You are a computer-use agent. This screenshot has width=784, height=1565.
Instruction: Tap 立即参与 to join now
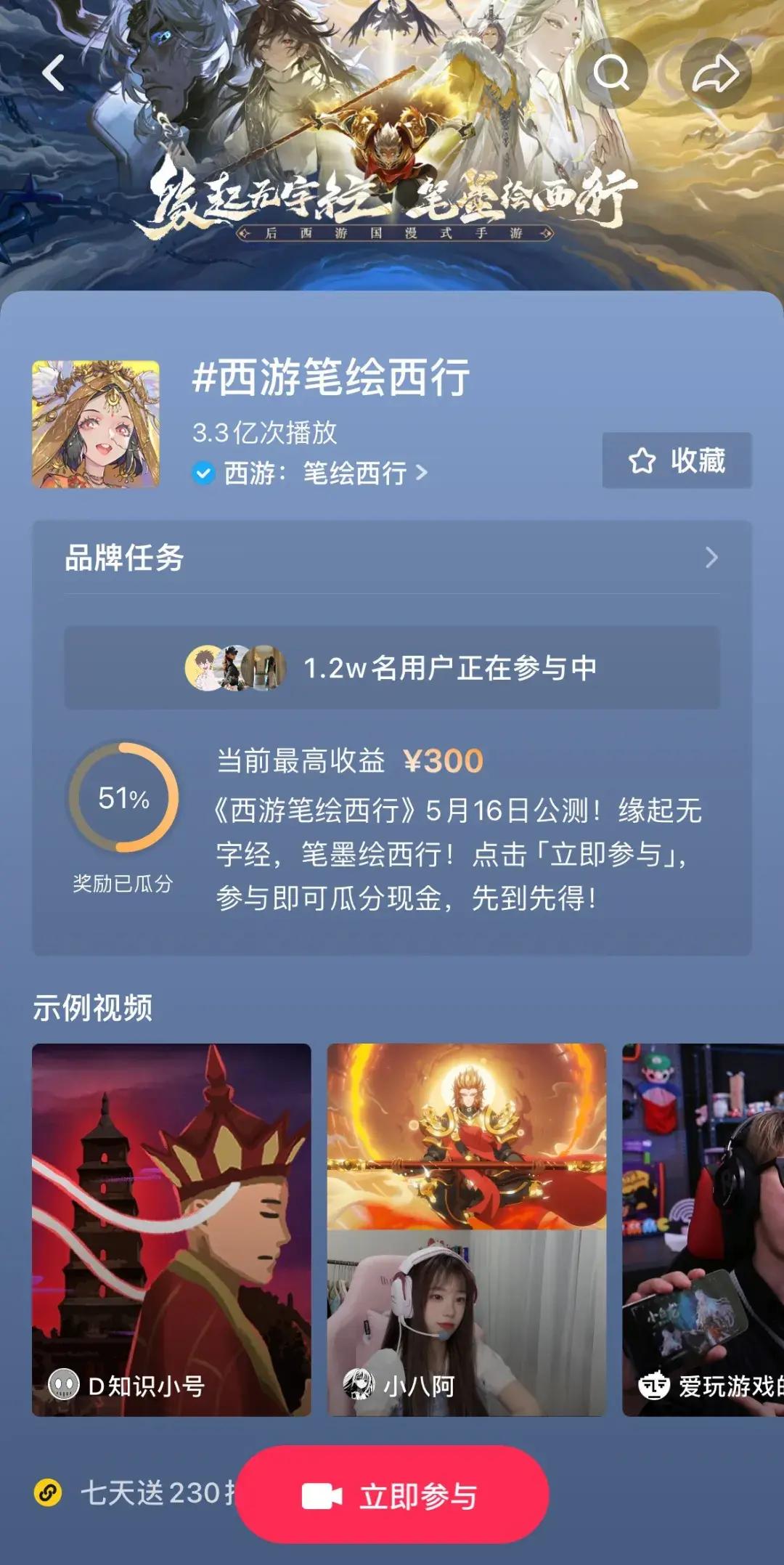[392, 1496]
